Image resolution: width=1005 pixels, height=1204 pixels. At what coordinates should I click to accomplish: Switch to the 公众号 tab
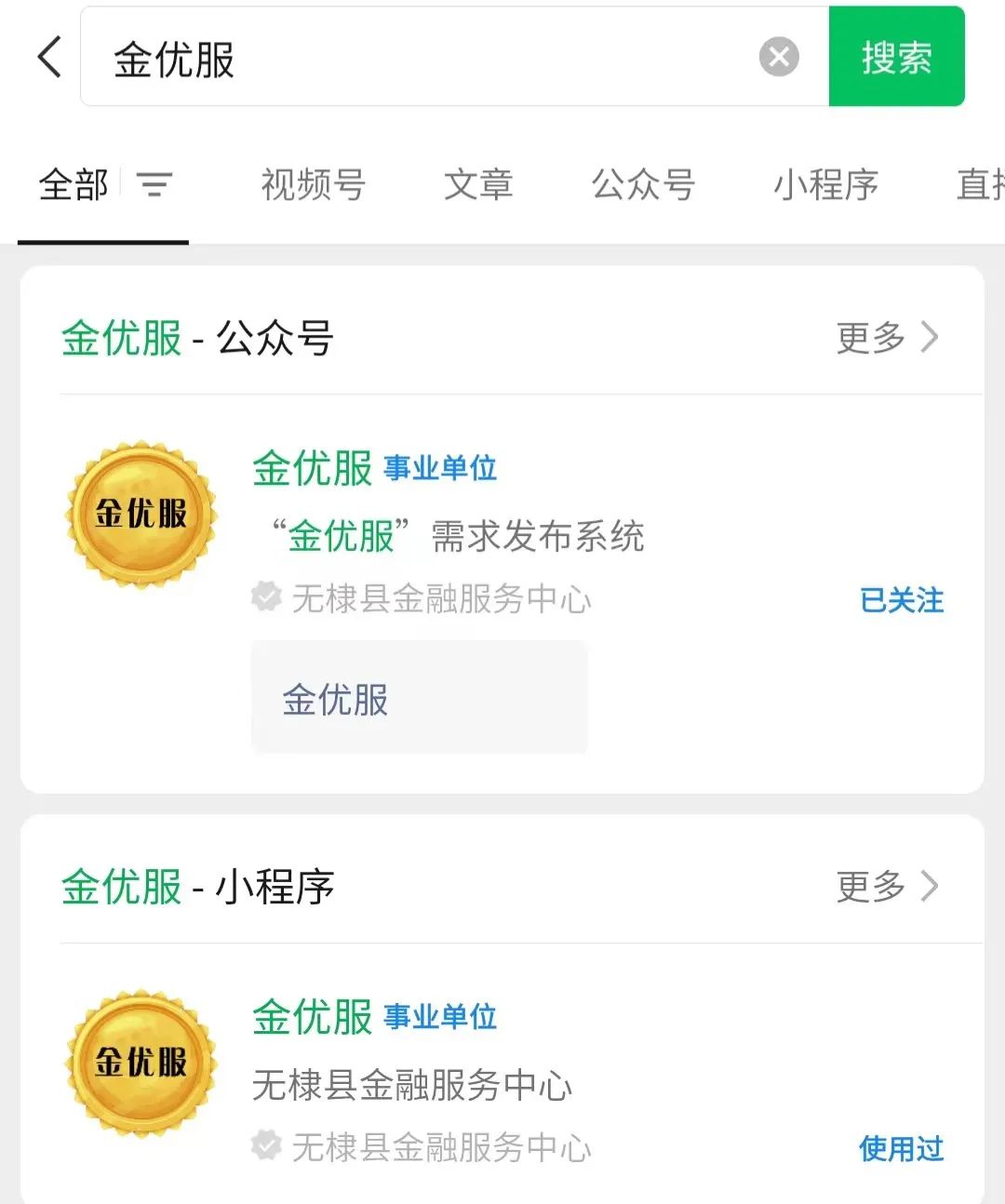point(643,184)
